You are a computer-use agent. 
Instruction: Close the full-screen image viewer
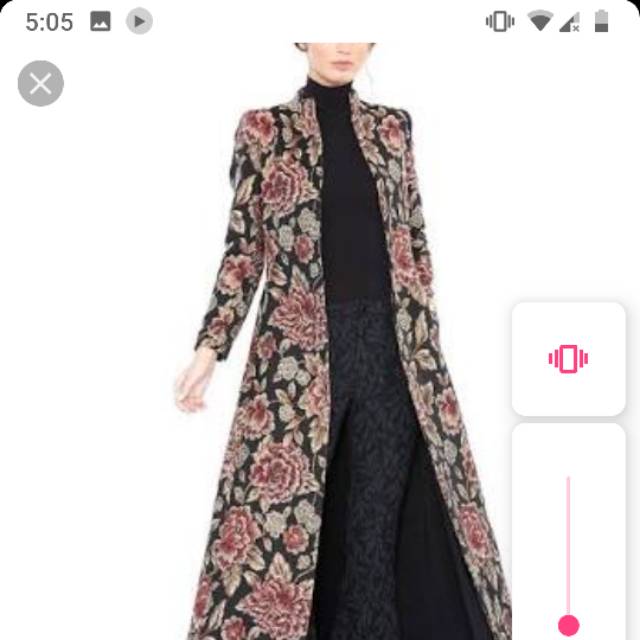pyautogui.click(x=41, y=84)
